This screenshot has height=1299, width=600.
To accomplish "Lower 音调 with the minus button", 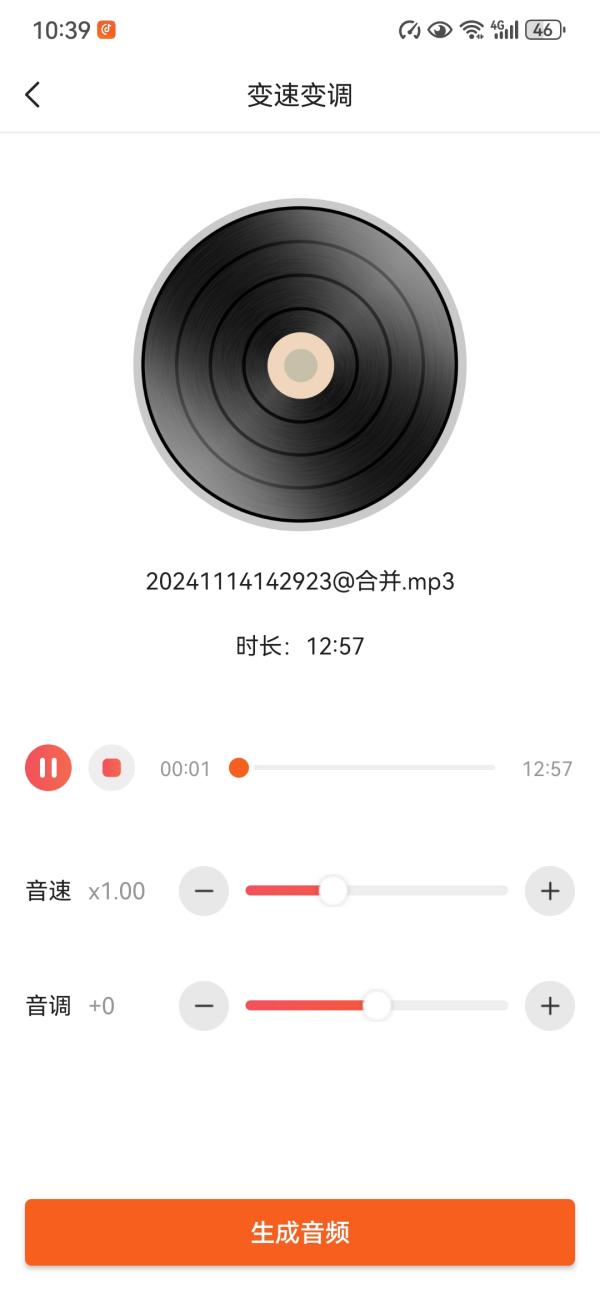I will [x=204, y=1006].
